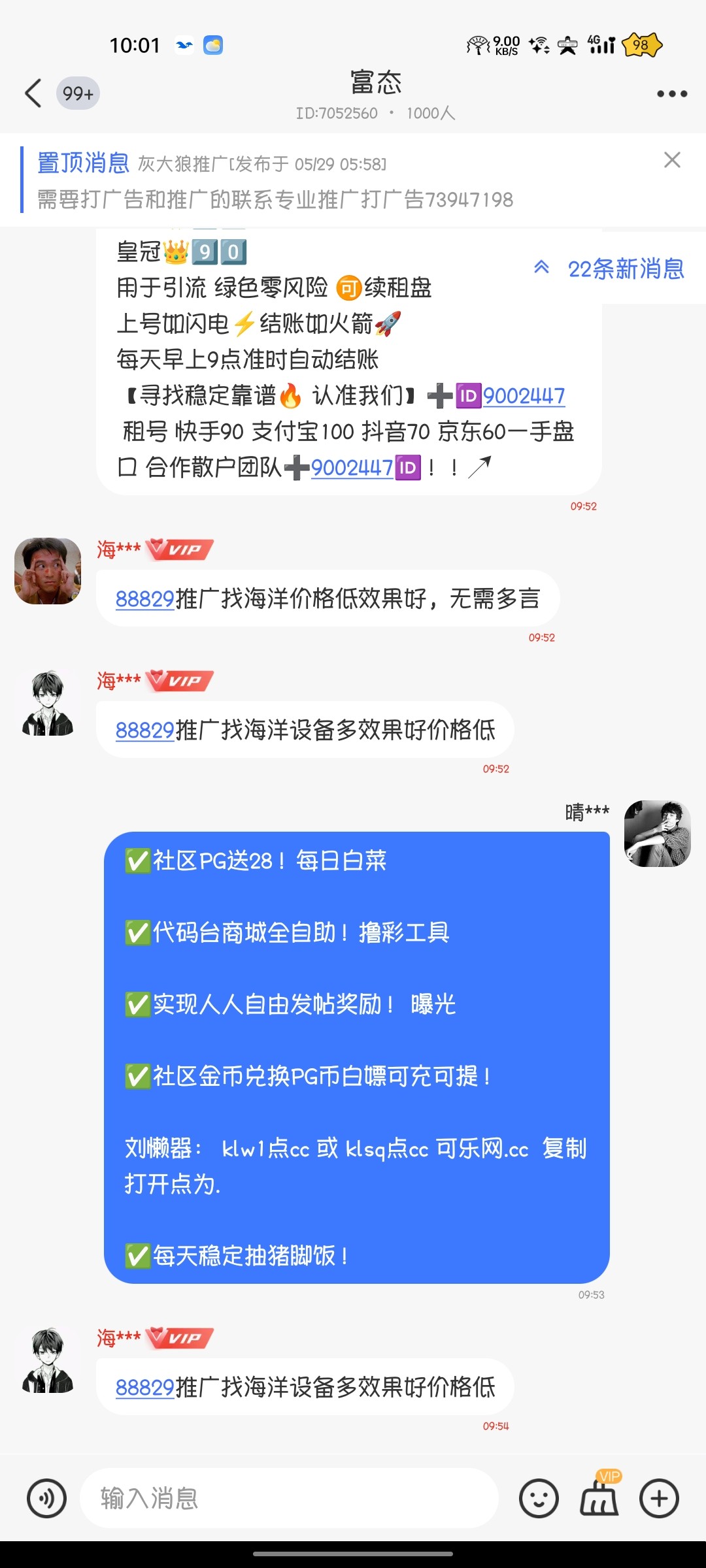This screenshot has height=1568, width=706.
Task: Open the pinned message from 灰大狼推广
Action: 275,182
